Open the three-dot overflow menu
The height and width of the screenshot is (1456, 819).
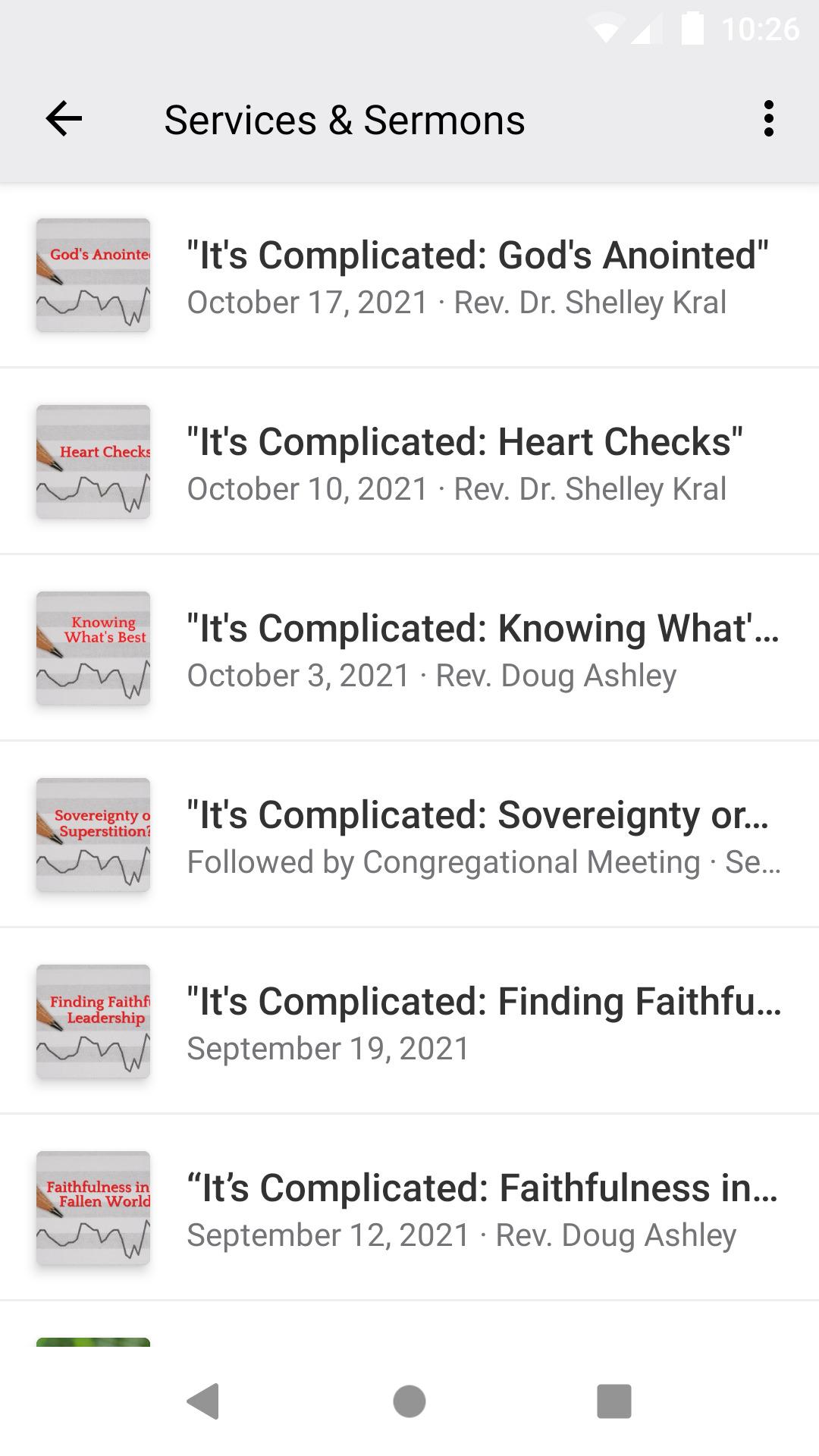coord(769,119)
